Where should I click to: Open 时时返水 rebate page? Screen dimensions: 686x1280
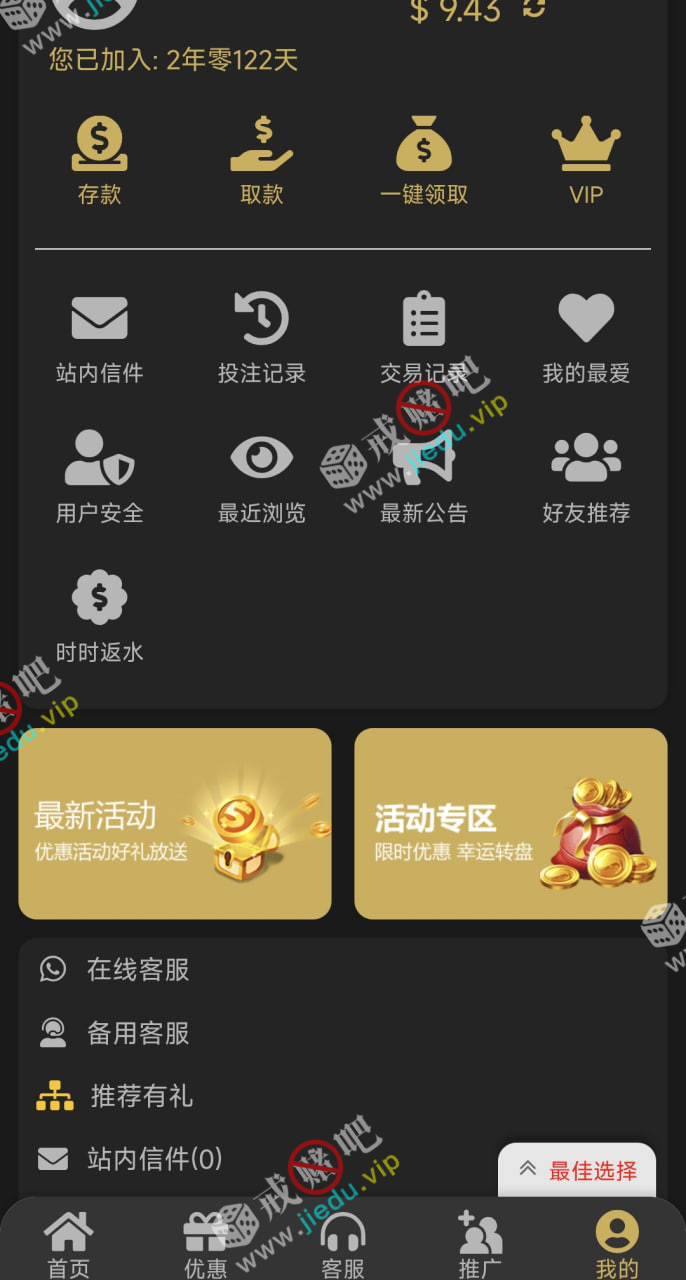point(99,616)
